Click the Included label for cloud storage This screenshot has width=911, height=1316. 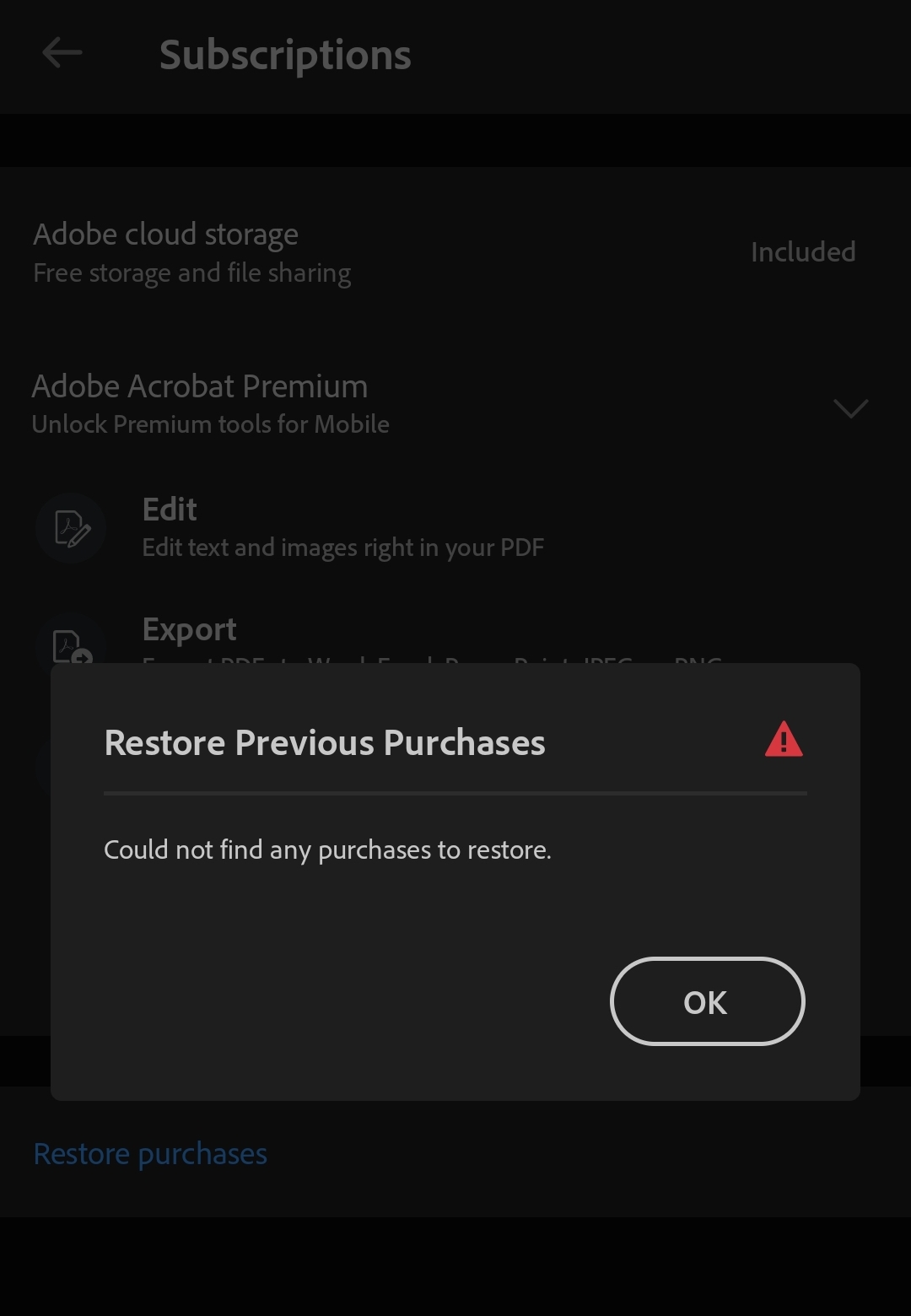803,251
